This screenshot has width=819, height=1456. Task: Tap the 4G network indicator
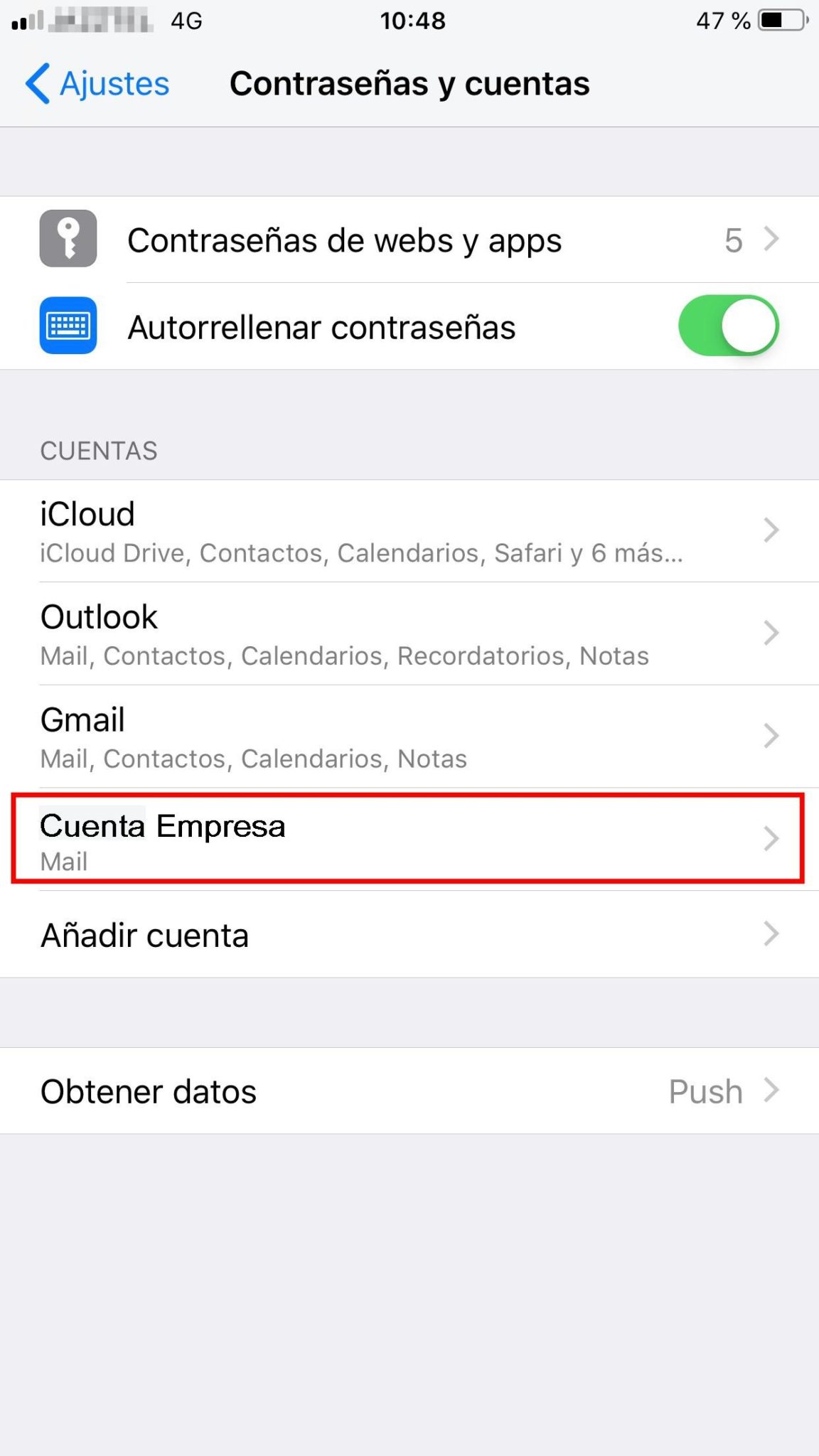[187, 21]
